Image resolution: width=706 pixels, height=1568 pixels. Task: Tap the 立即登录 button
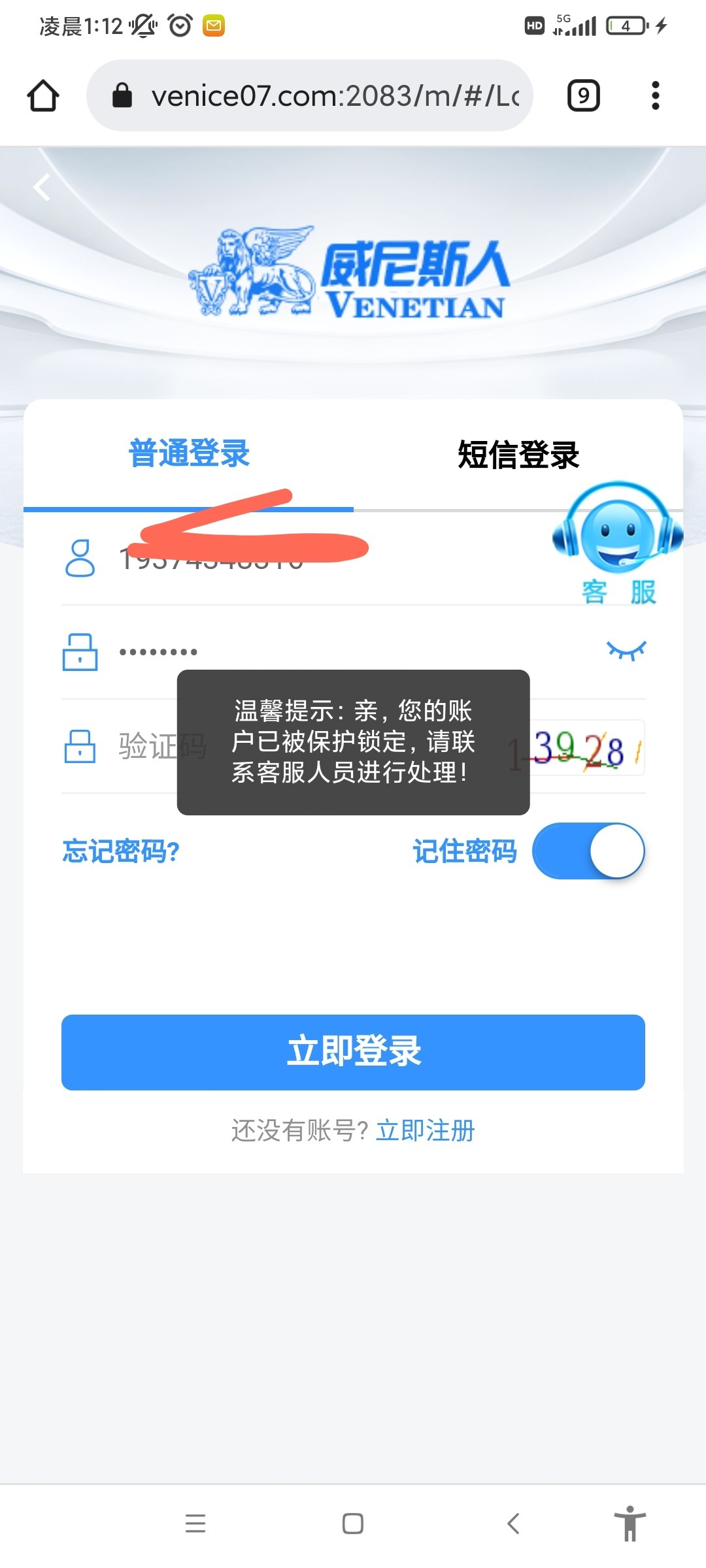pyautogui.click(x=353, y=1052)
